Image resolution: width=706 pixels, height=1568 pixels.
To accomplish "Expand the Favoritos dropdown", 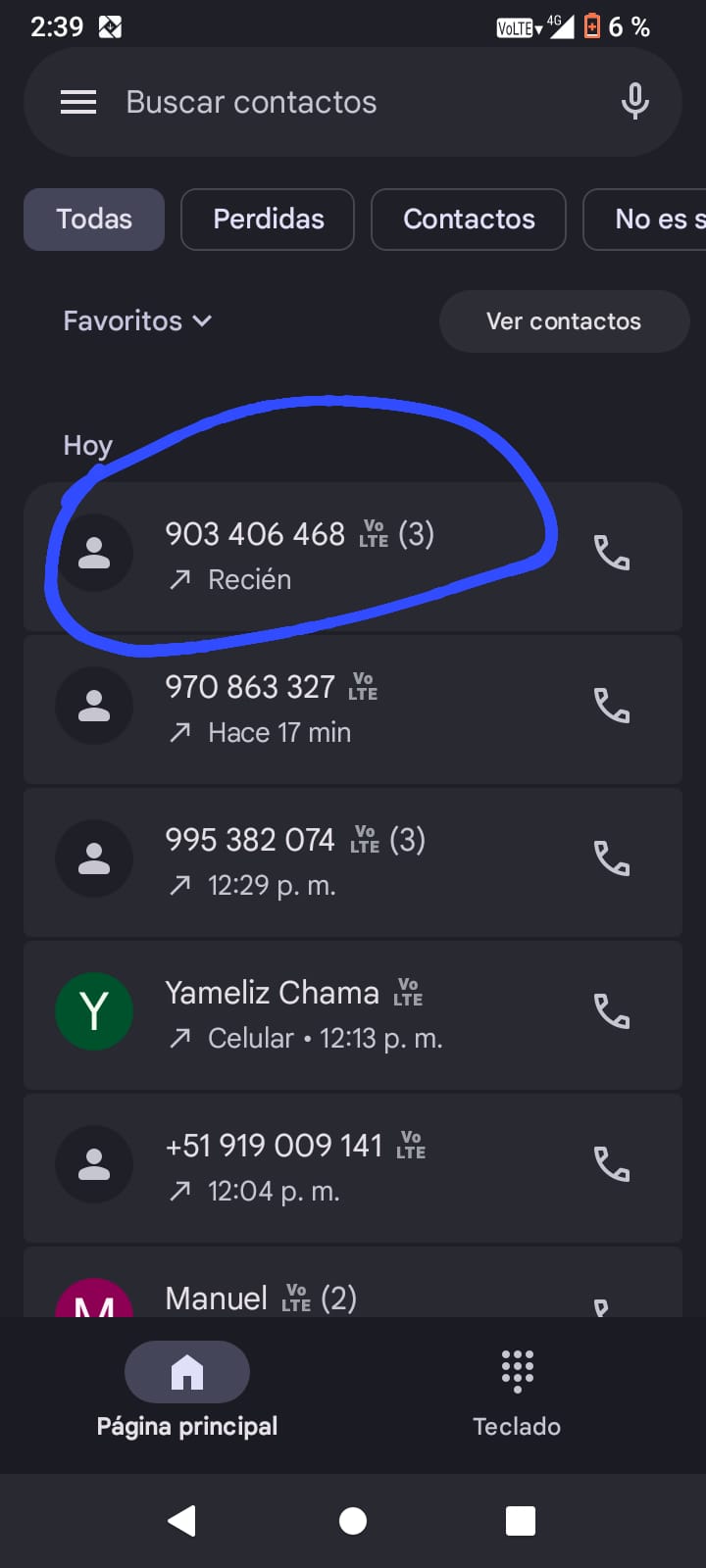I will [137, 321].
